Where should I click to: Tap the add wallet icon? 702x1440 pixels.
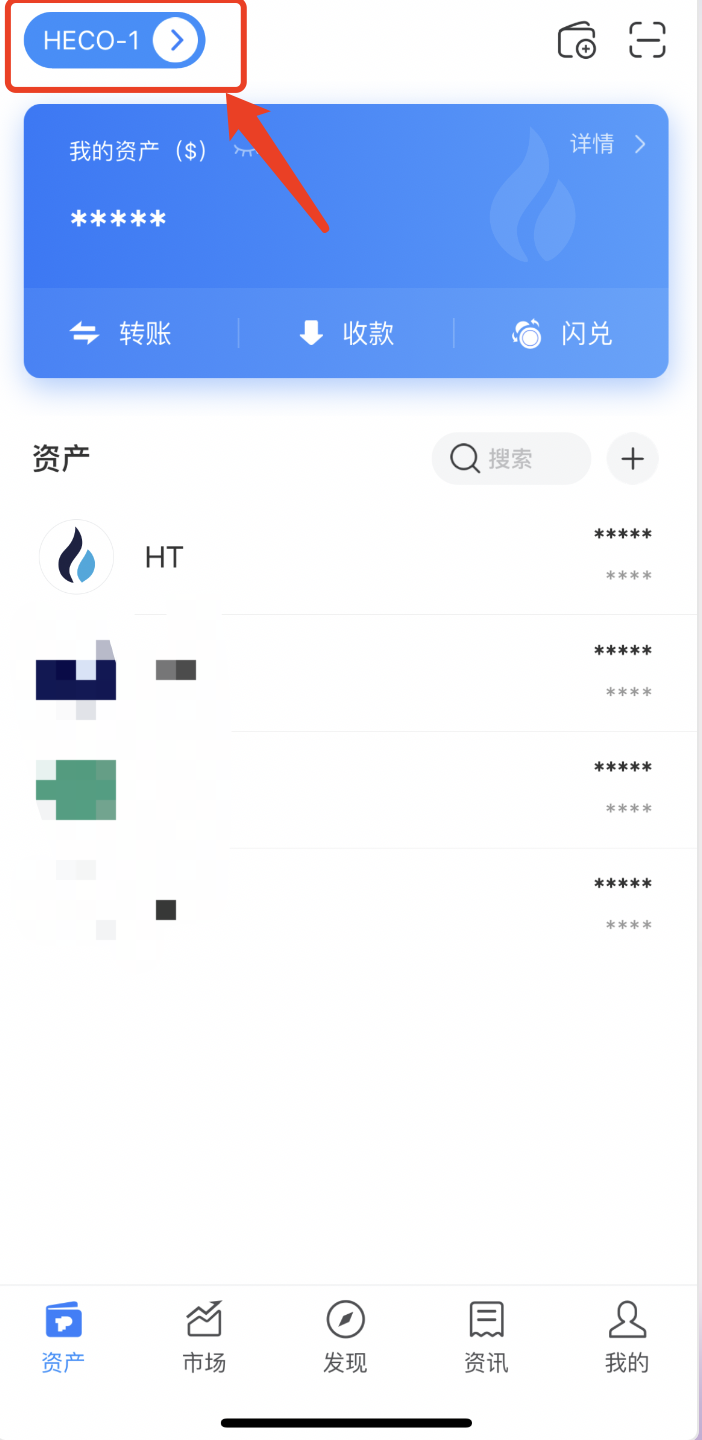pyautogui.click(x=576, y=41)
